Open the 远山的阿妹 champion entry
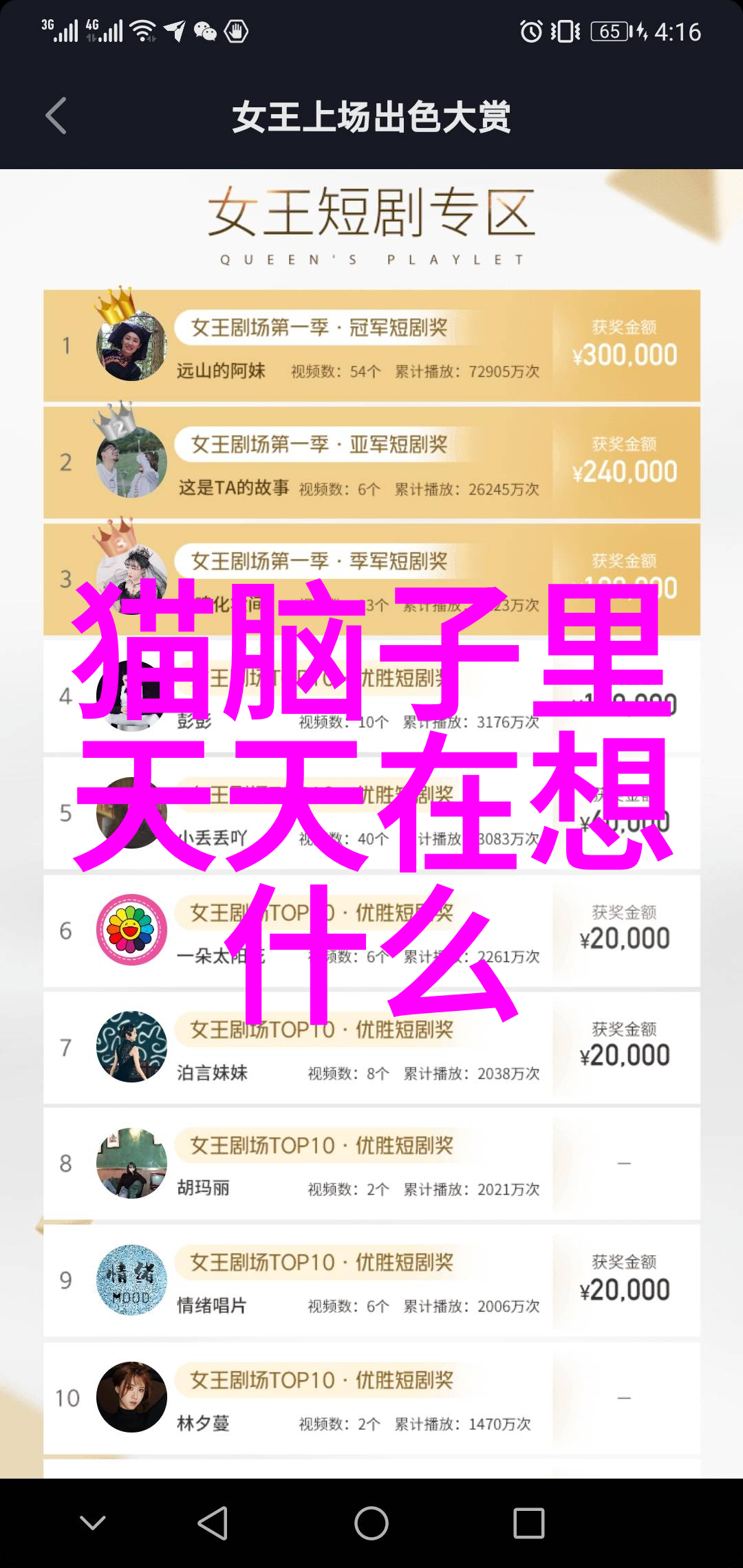This screenshot has width=743, height=1568. [371, 346]
